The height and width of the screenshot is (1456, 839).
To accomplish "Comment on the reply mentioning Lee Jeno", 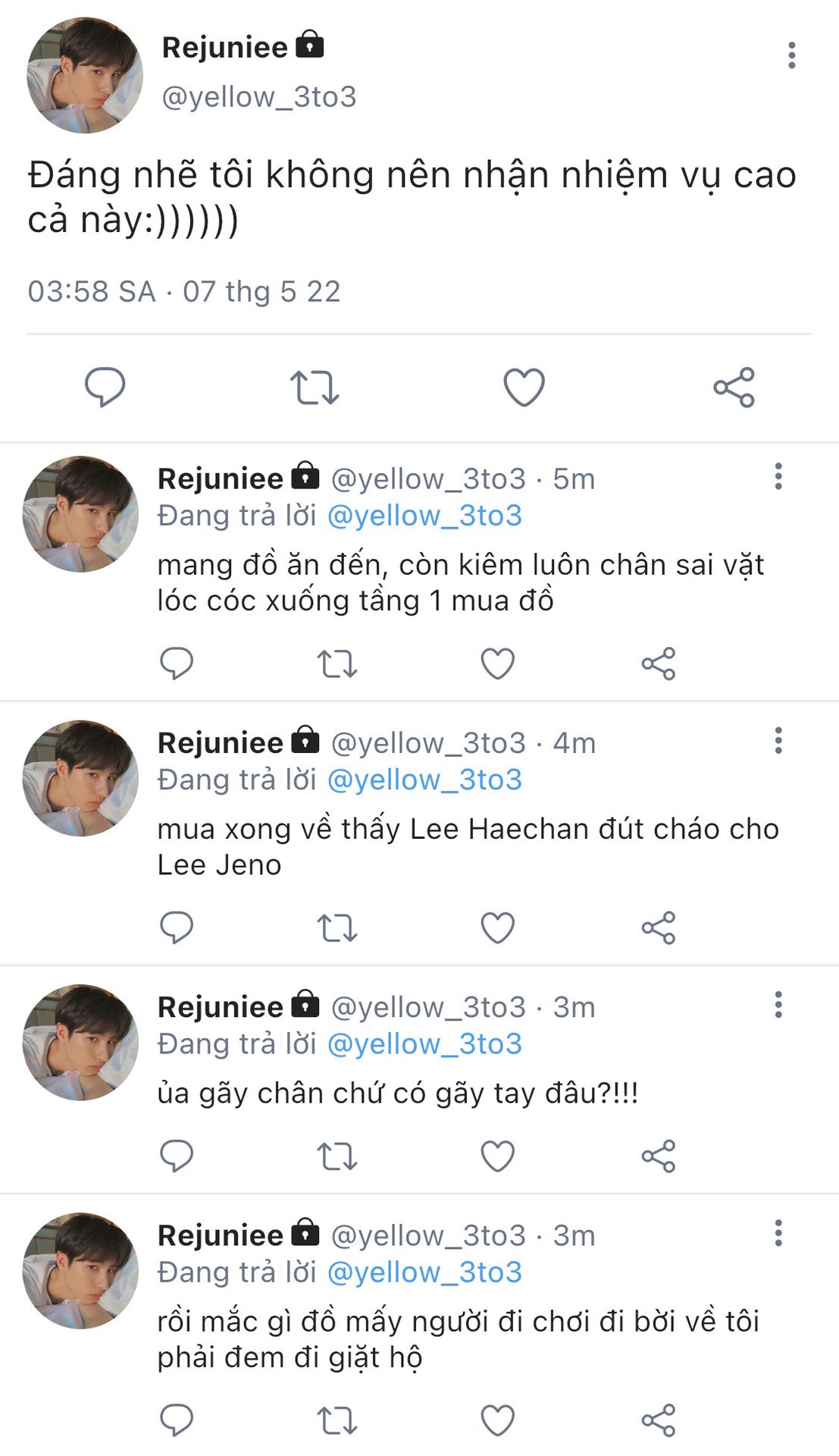I will [x=177, y=927].
